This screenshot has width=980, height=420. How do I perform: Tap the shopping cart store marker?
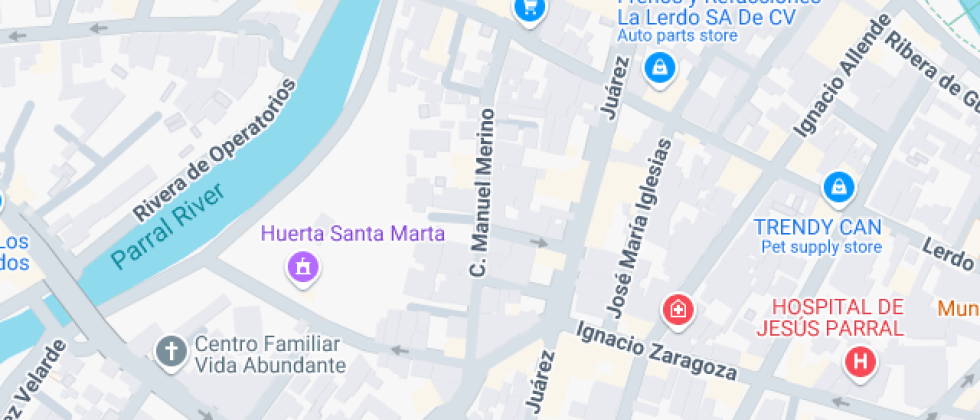[x=527, y=10]
